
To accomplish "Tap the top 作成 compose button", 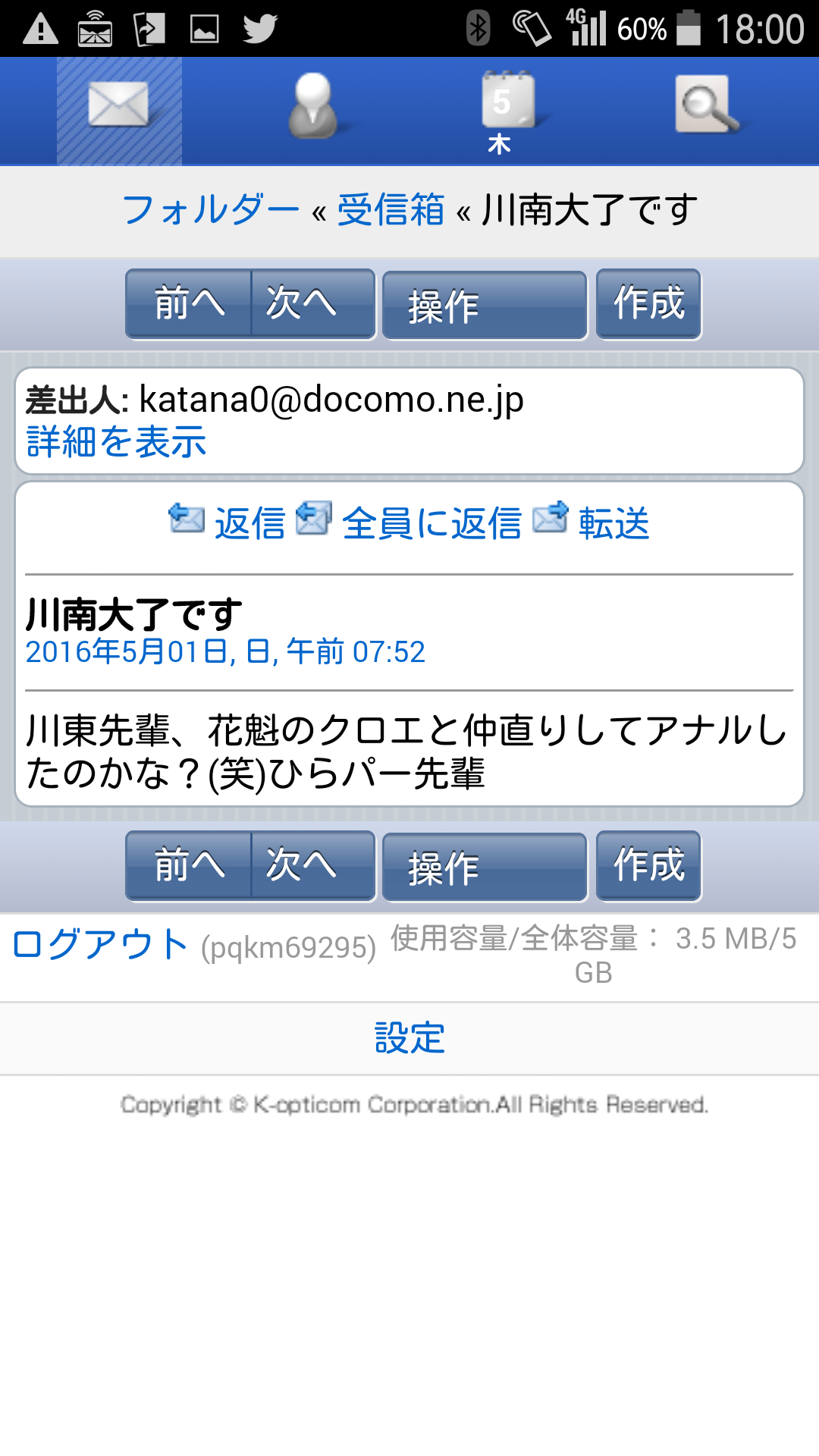I will click(x=648, y=304).
